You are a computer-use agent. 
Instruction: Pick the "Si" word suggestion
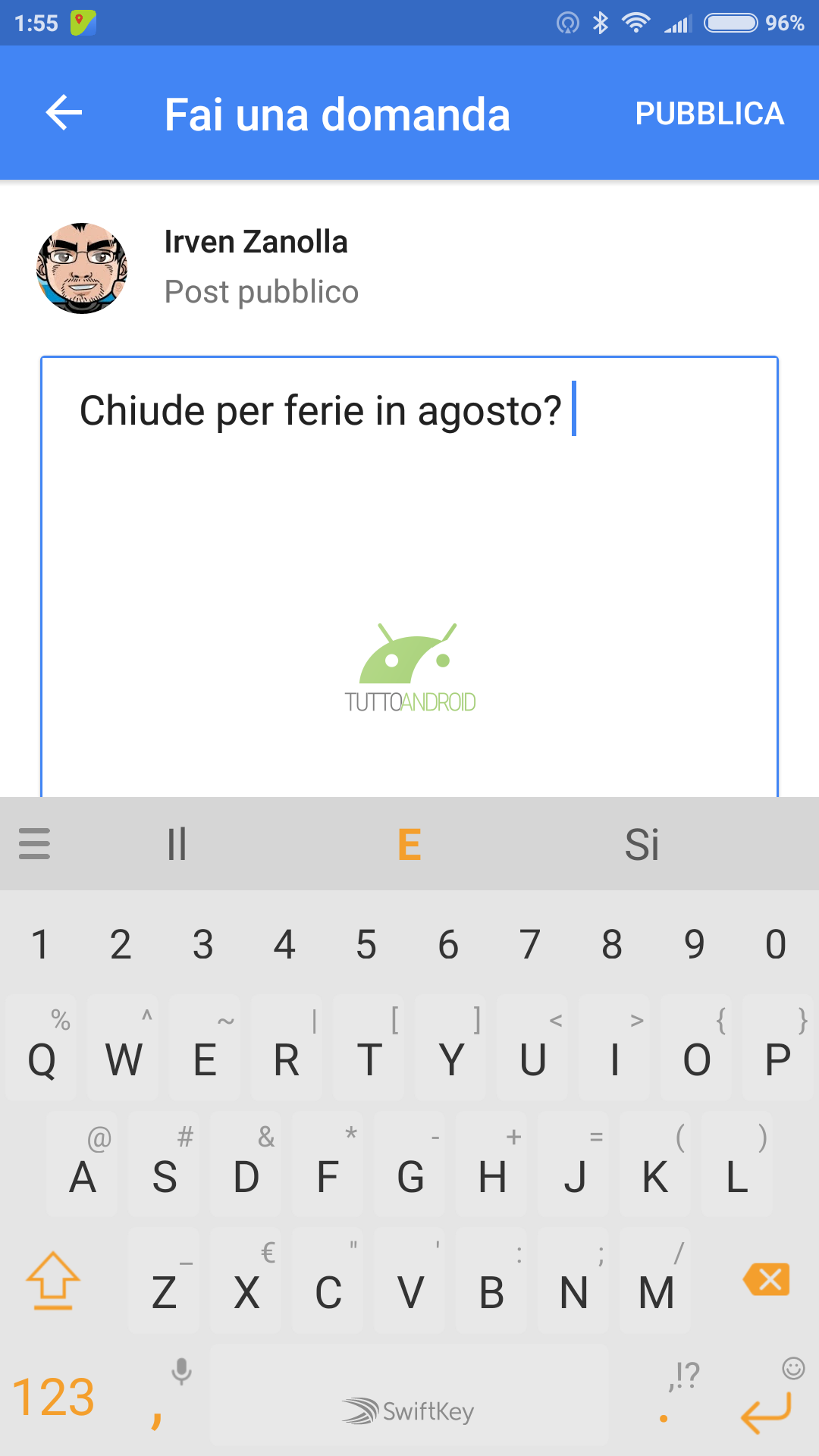click(642, 844)
